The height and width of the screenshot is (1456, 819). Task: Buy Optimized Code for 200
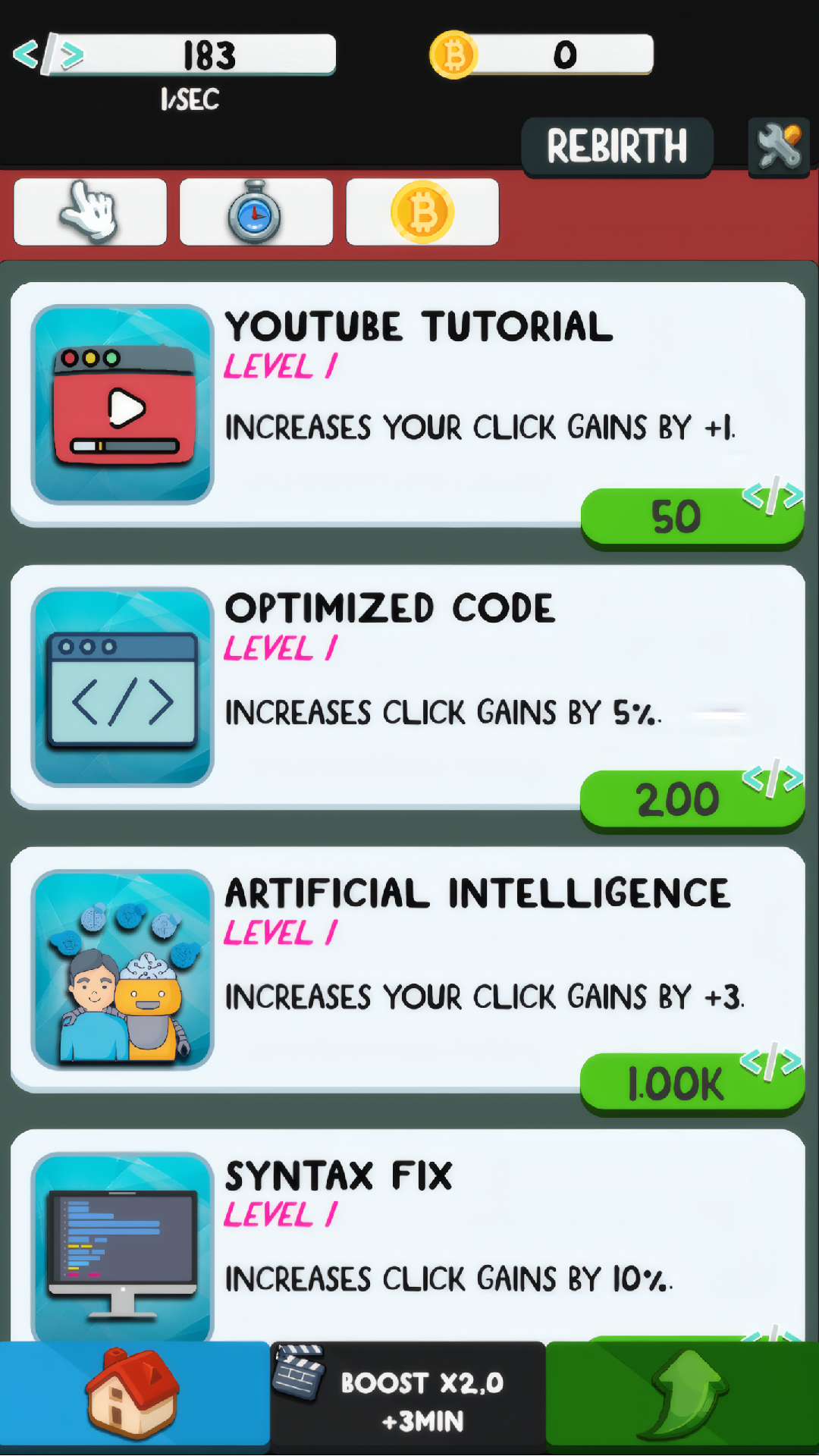[692, 800]
